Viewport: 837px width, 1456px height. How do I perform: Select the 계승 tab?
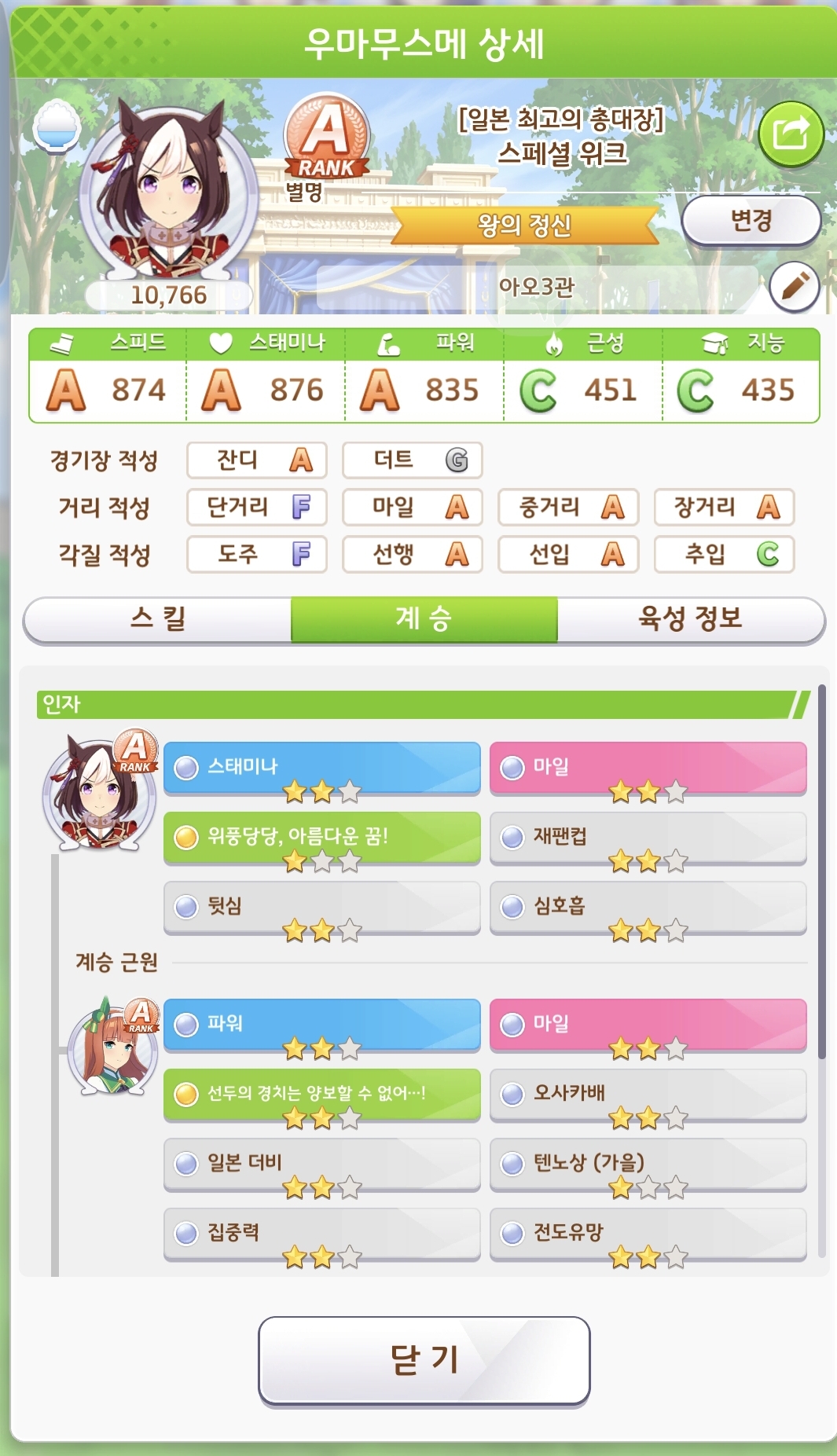pyautogui.click(x=424, y=619)
